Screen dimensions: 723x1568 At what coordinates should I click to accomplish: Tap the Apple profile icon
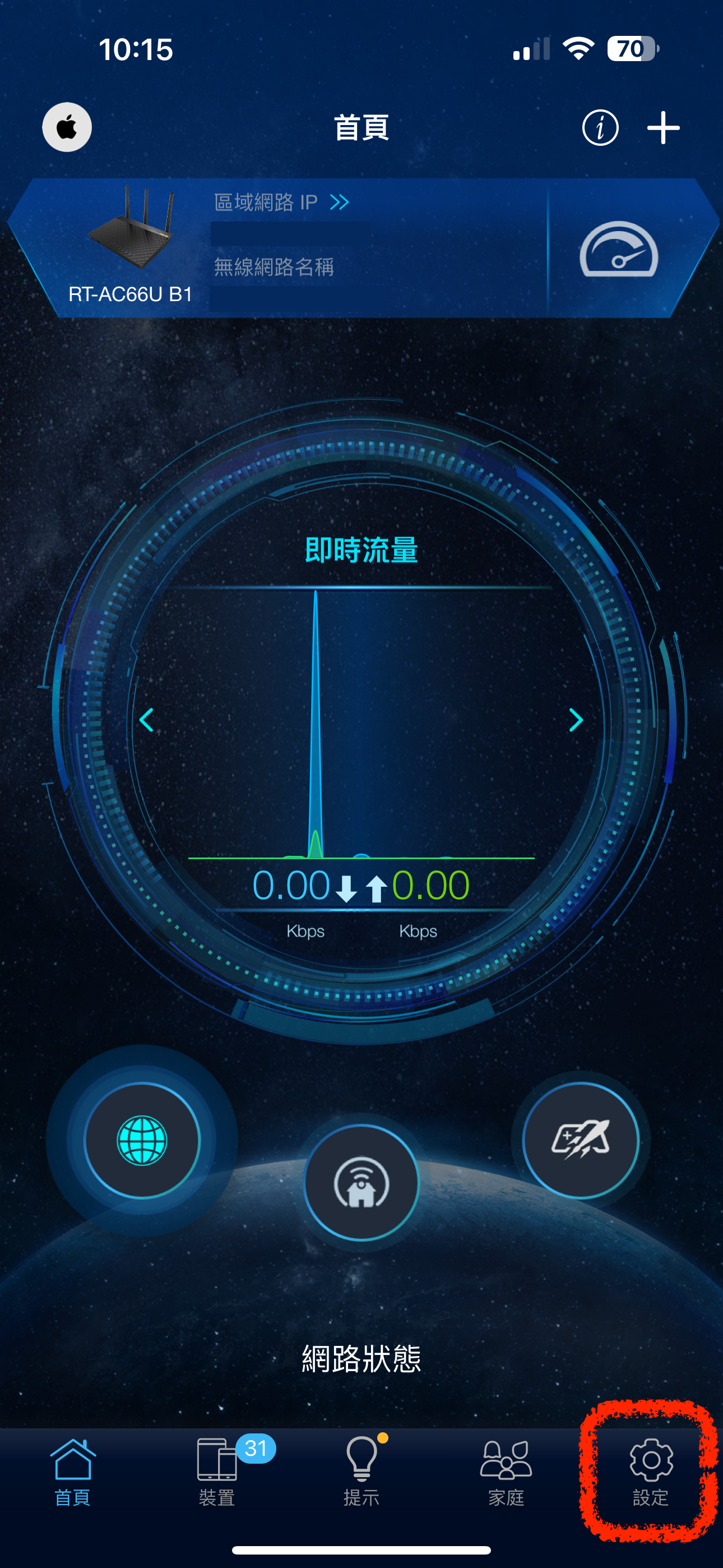[67, 127]
